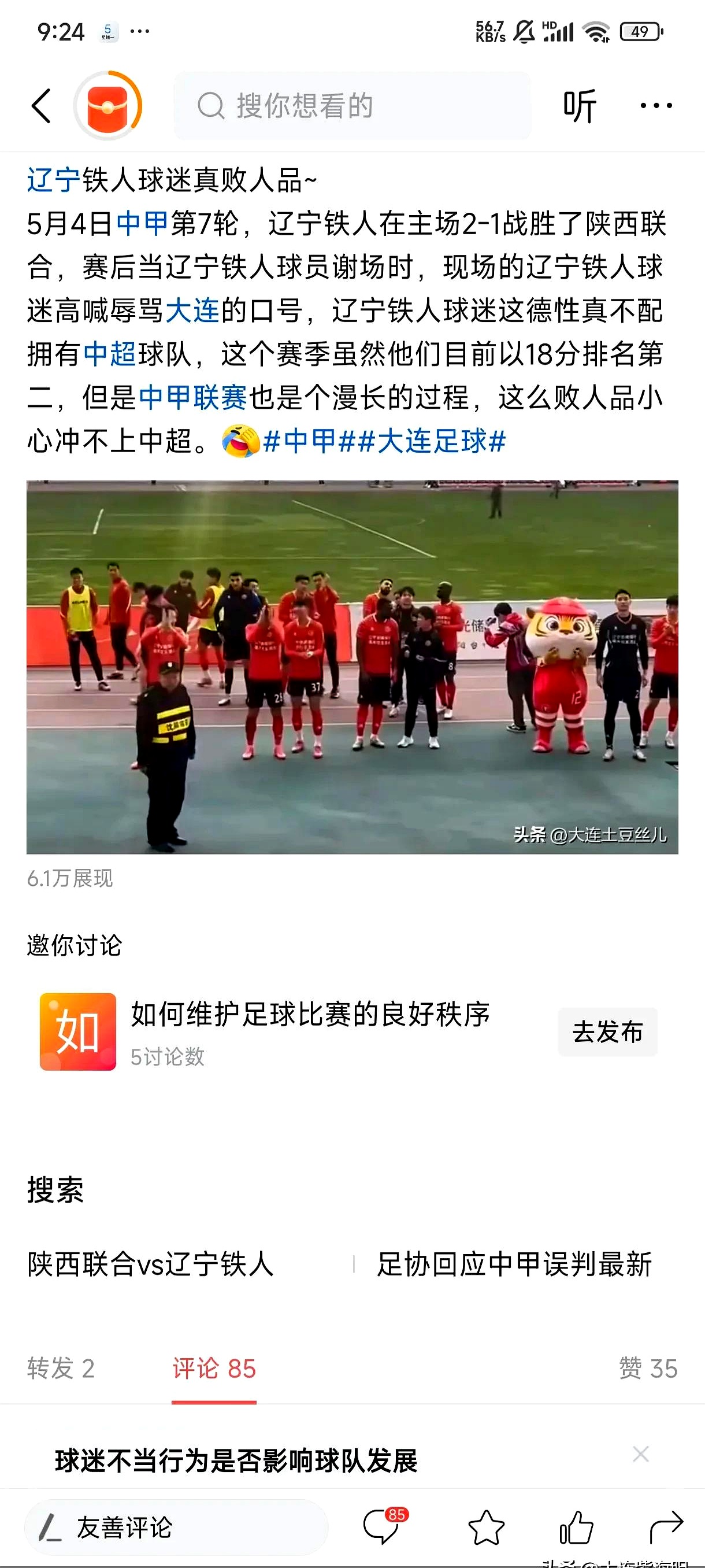705x1568 pixels.
Task: Search 足协回应中甲误判最新
Action: (514, 1264)
